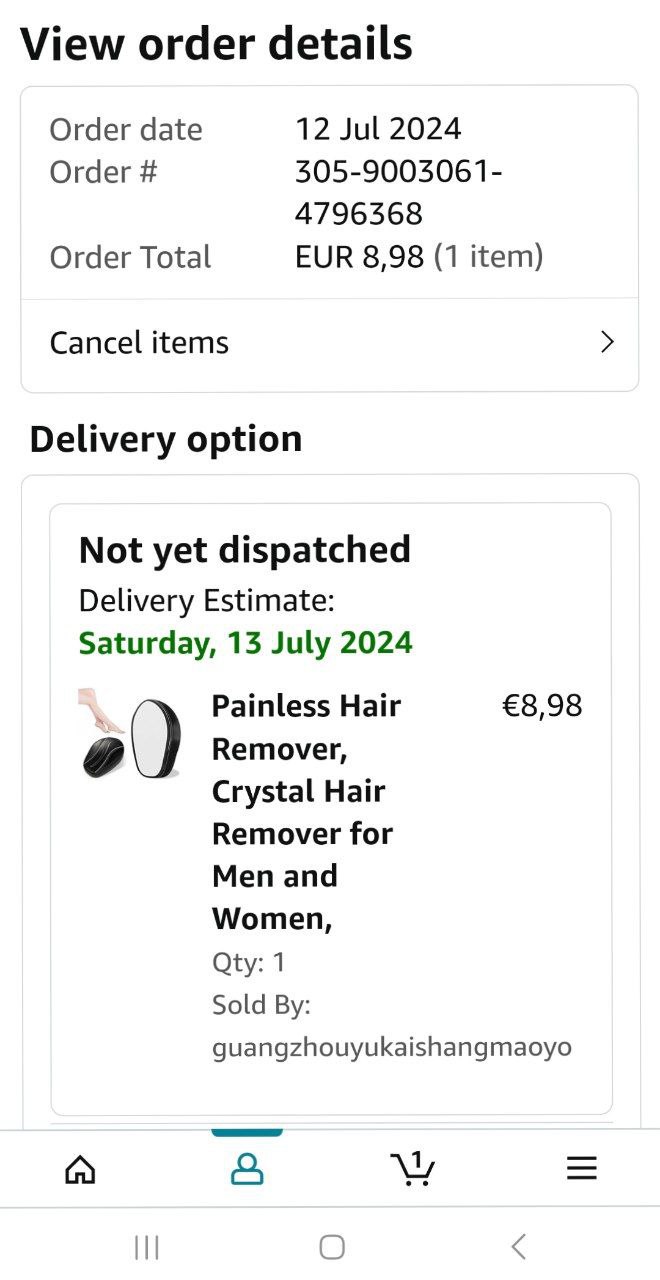Switch to the account profile tab

[247, 1168]
